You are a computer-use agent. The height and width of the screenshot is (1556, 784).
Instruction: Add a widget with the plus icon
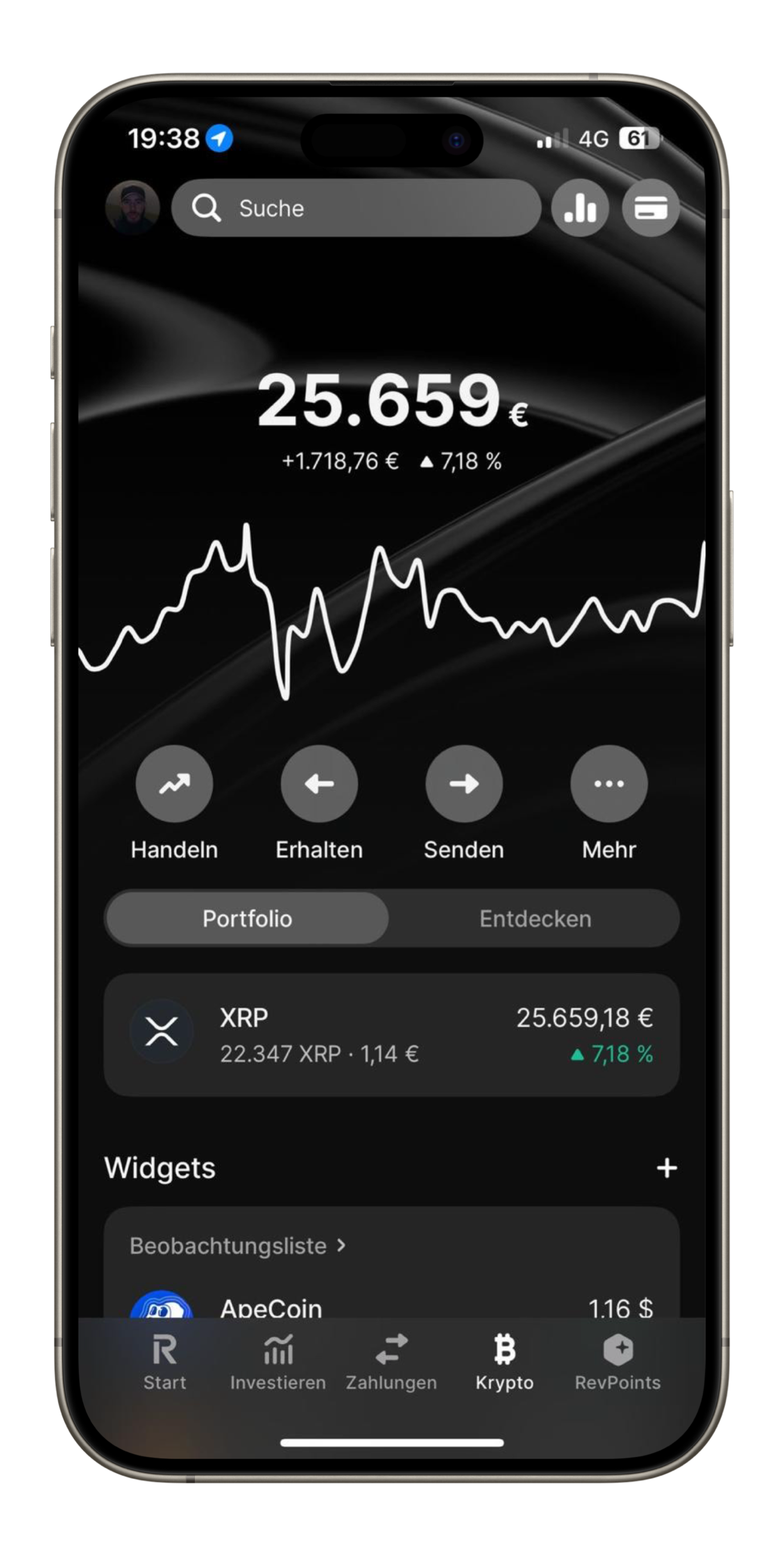(666, 1168)
